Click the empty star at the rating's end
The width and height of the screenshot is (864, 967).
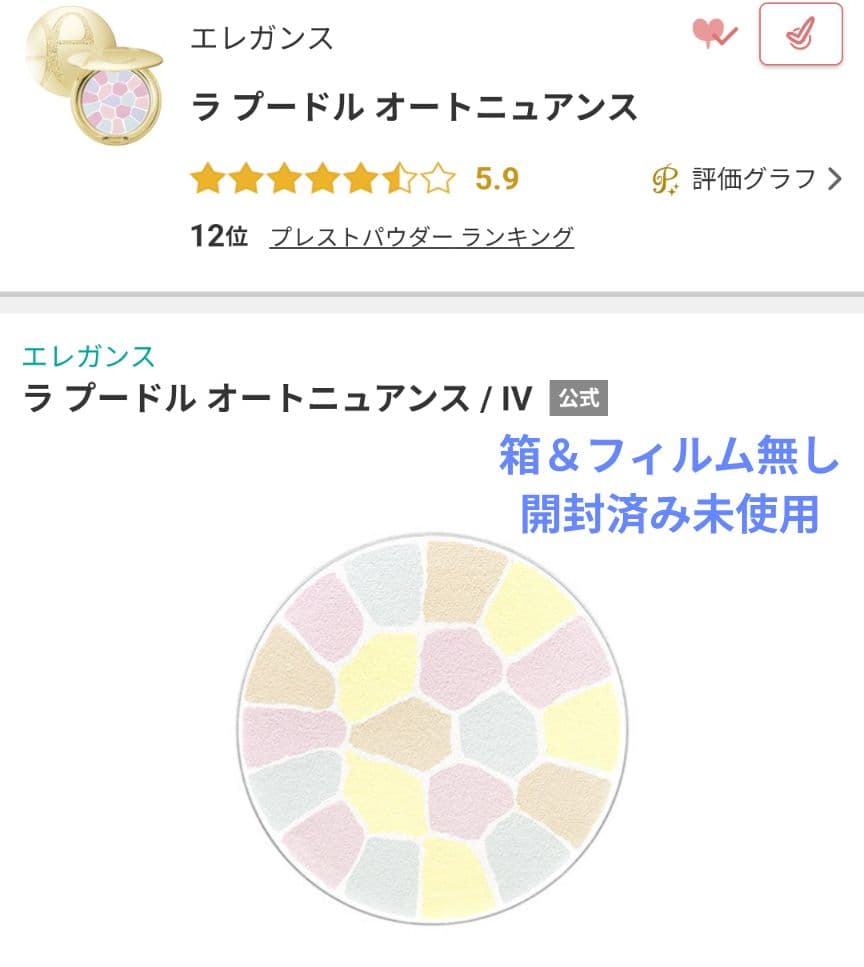435,176
